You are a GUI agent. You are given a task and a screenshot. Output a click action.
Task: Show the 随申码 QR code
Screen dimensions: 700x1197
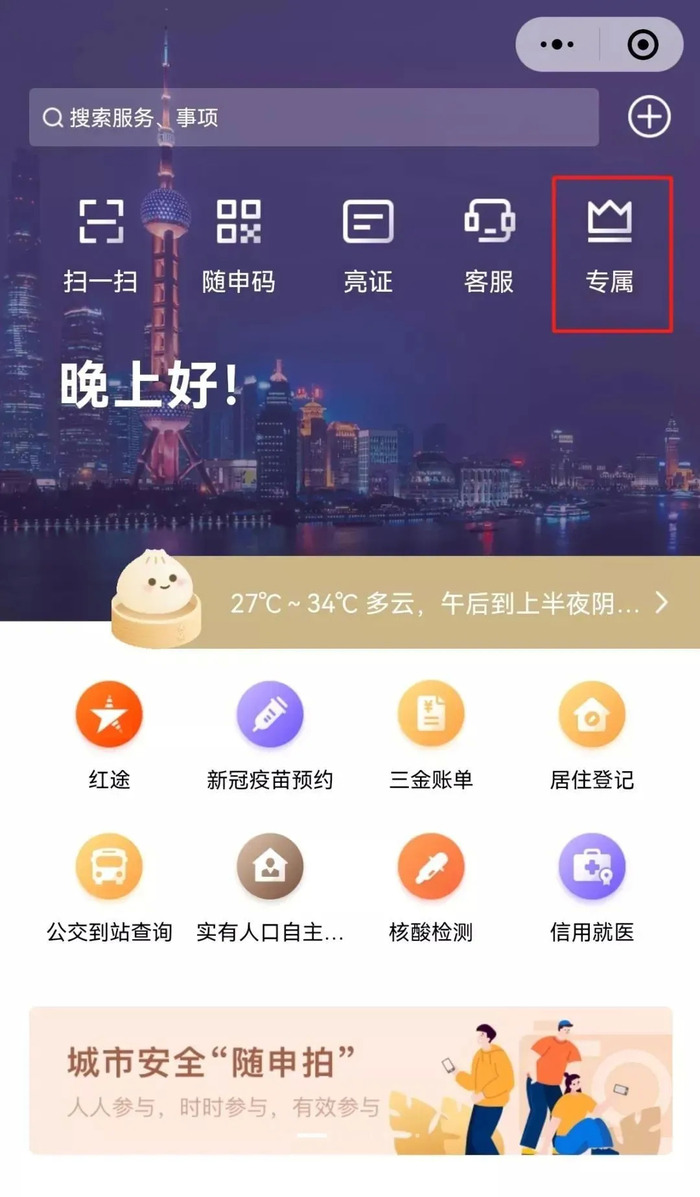click(x=238, y=245)
